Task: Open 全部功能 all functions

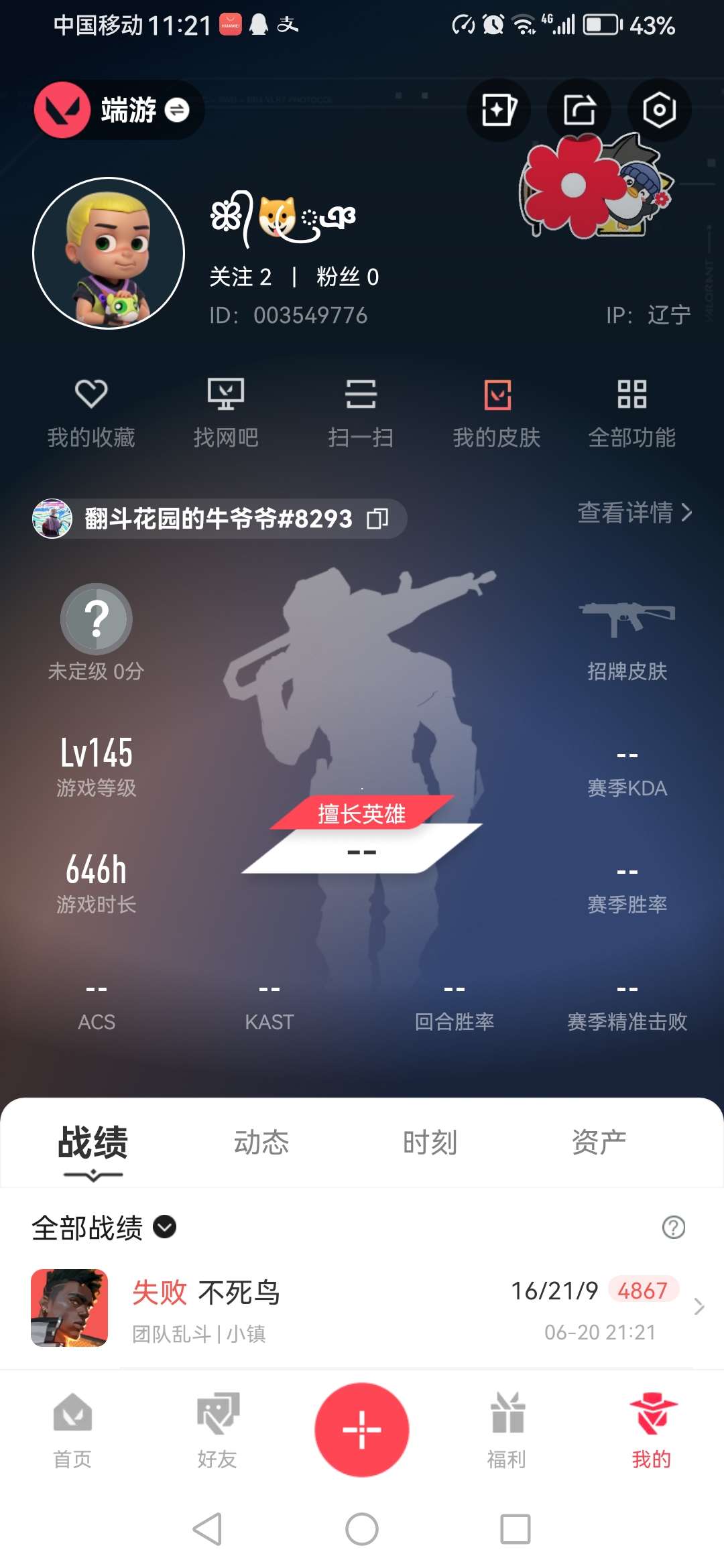Action: [x=631, y=411]
